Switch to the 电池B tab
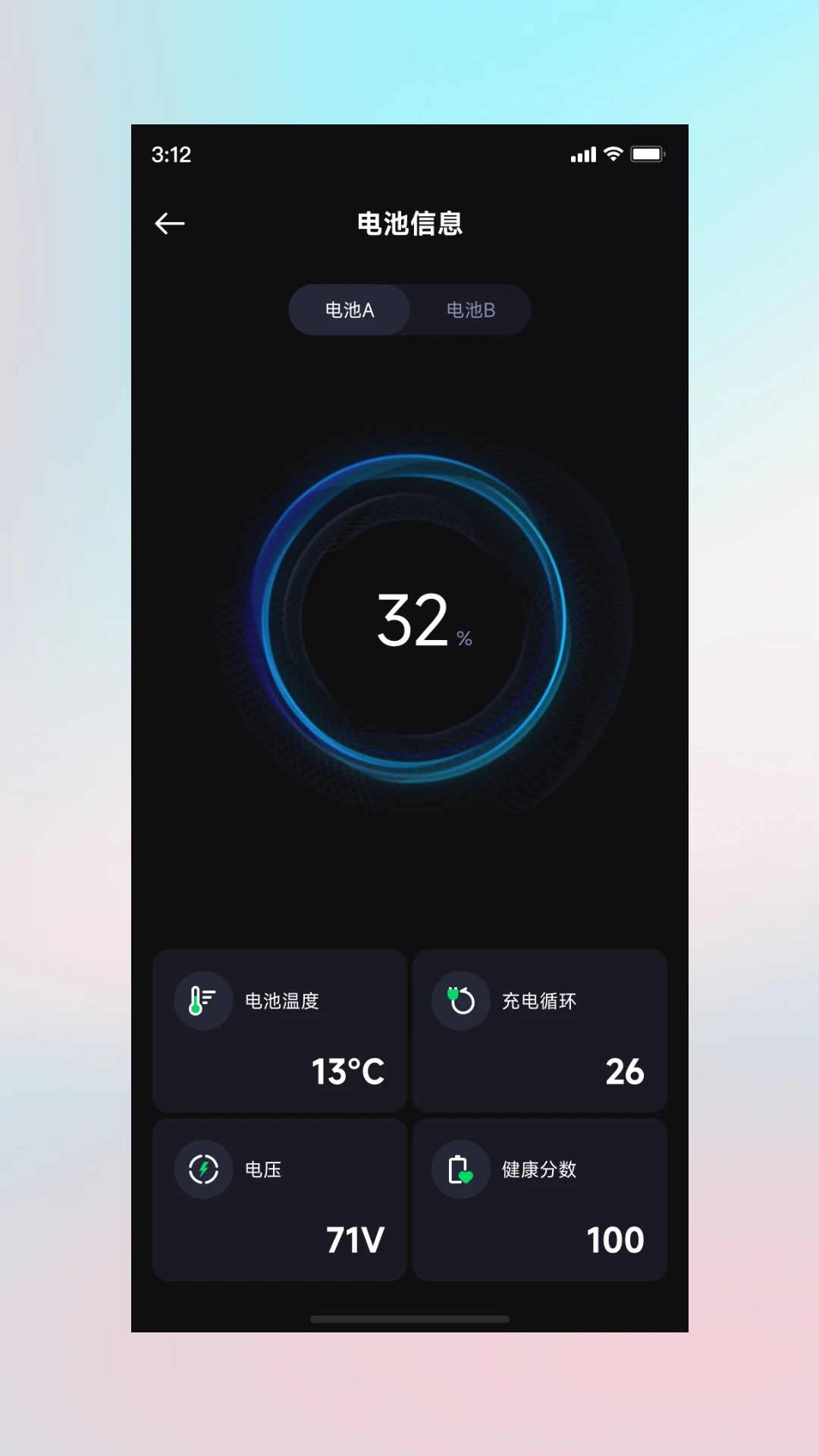 click(x=470, y=310)
